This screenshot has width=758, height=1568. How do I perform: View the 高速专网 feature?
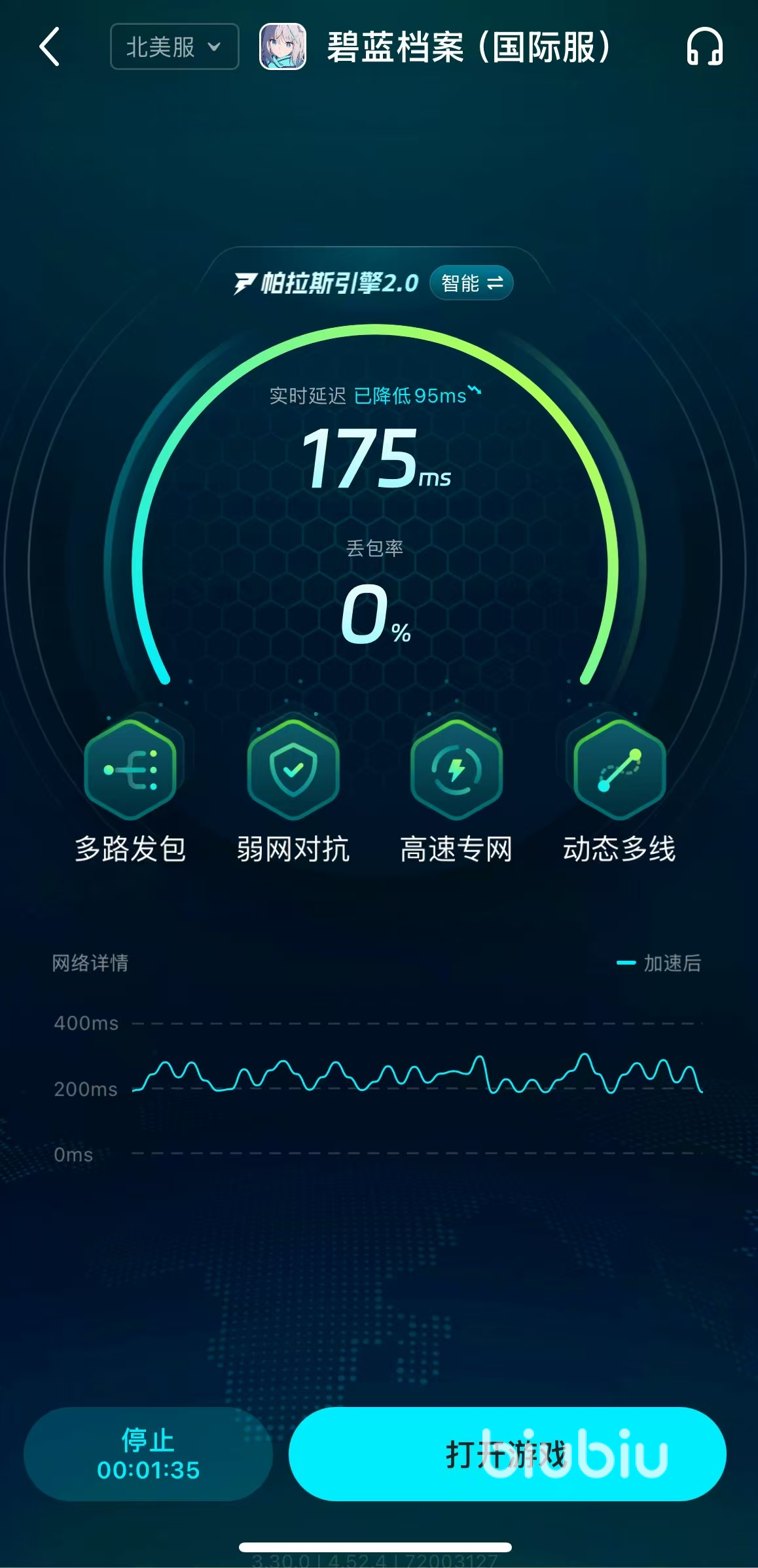456,770
